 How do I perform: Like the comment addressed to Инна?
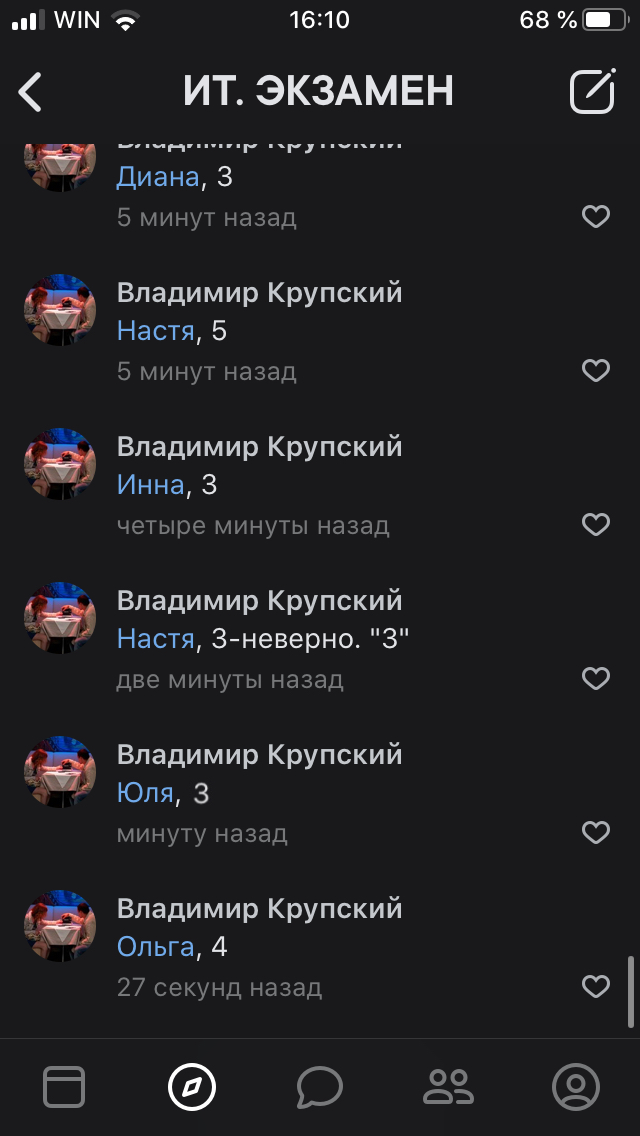click(596, 524)
